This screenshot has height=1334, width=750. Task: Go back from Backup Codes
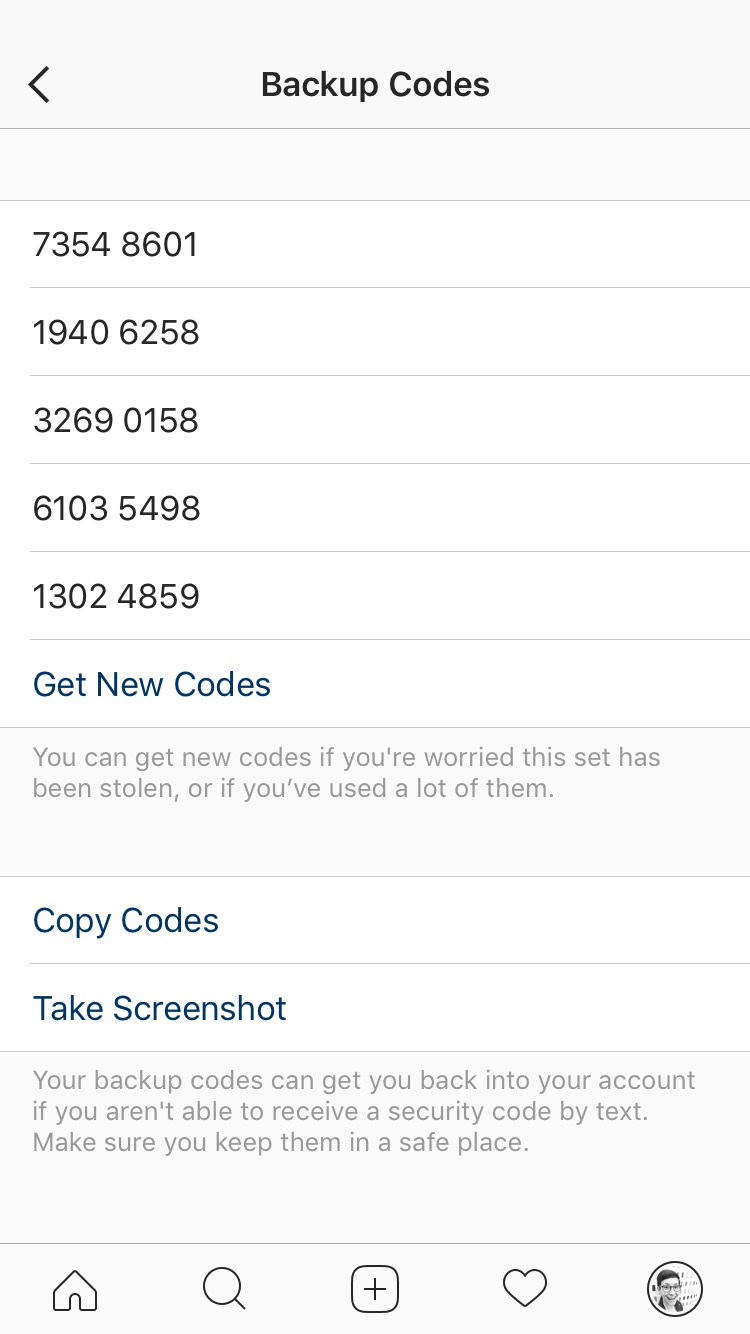(40, 85)
